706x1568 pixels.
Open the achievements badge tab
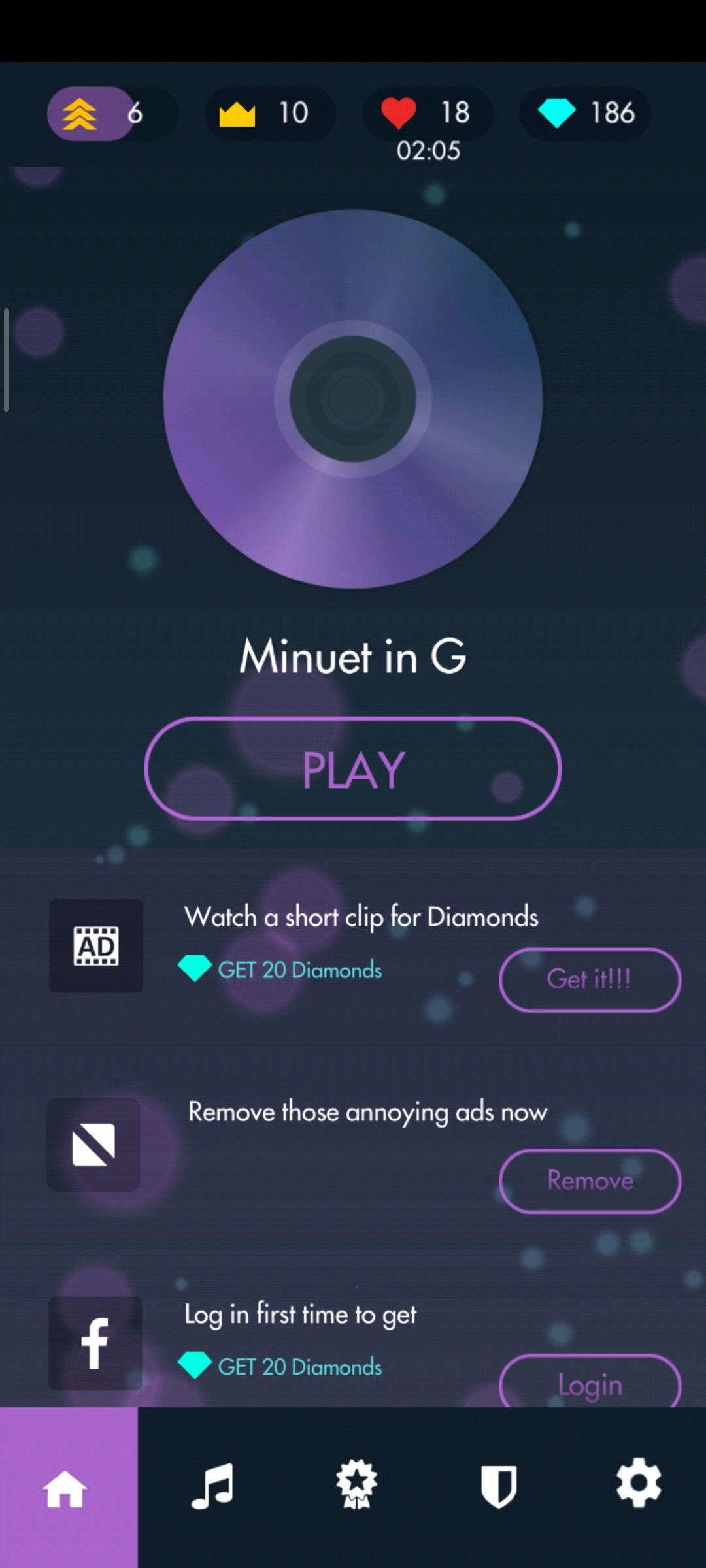tap(356, 1486)
